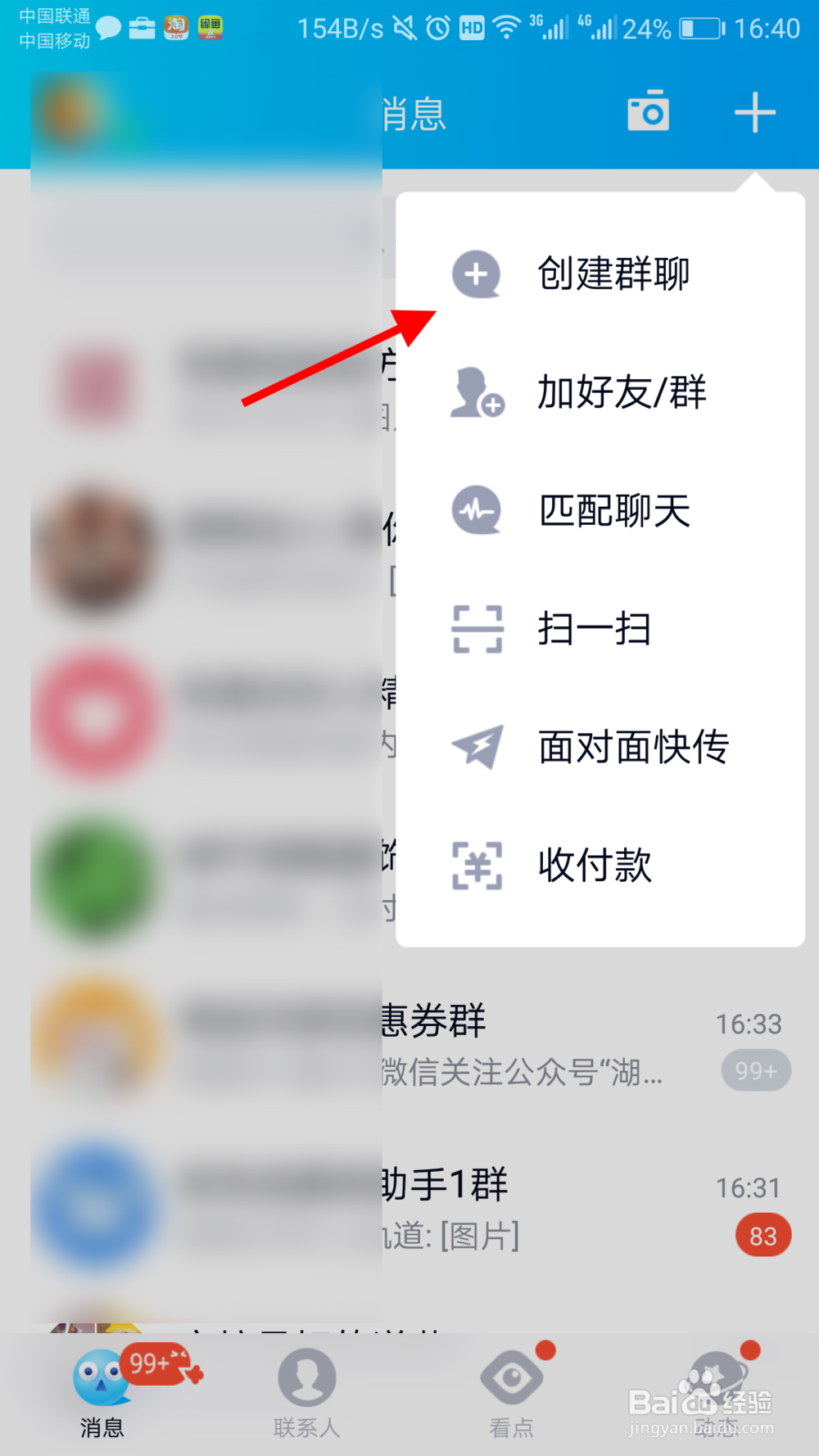Viewport: 819px width, 1456px height.
Task: Tap the 加好友/群 add friend icon
Action: tap(477, 394)
